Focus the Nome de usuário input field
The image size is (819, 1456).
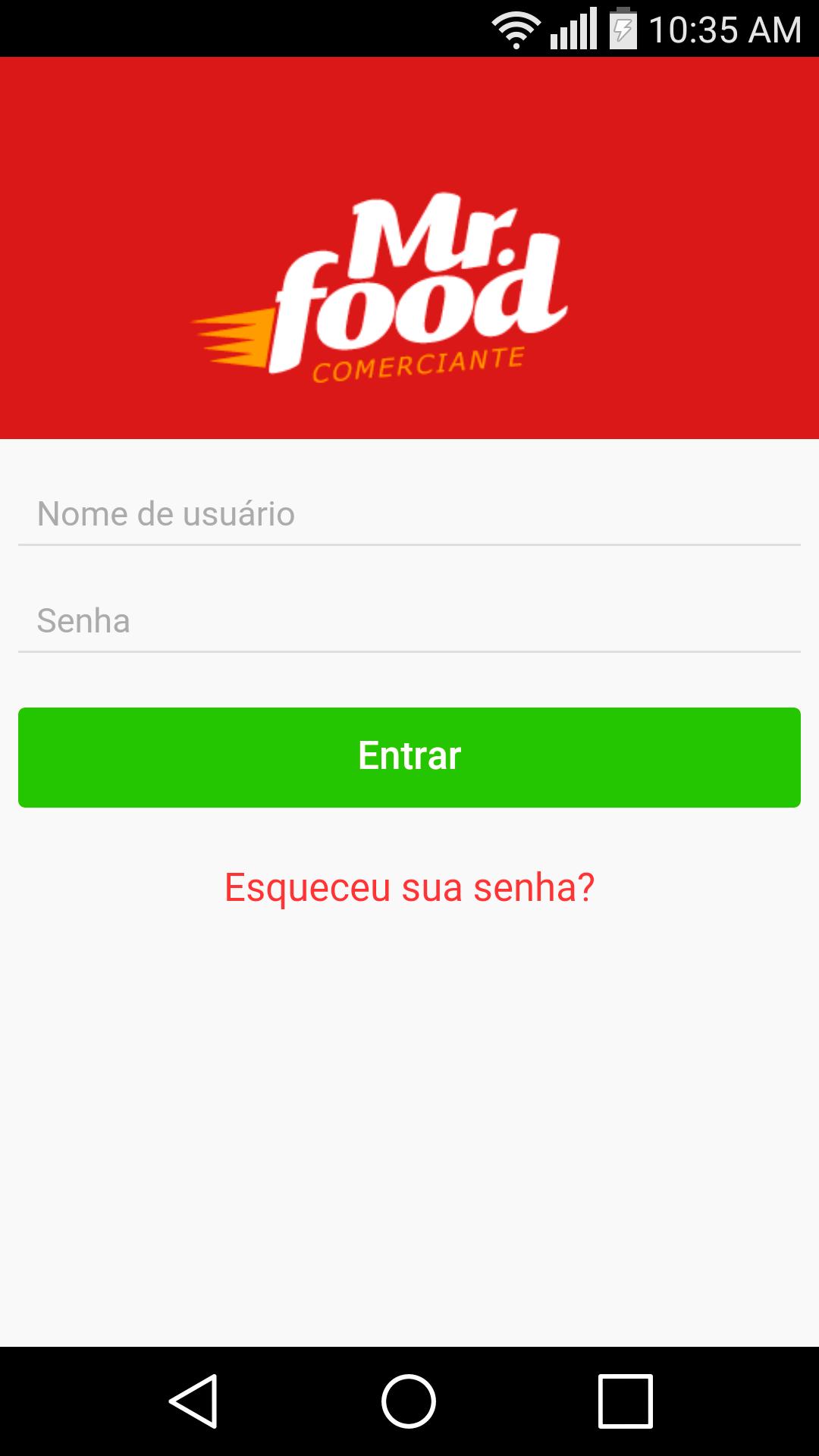point(409,513)
